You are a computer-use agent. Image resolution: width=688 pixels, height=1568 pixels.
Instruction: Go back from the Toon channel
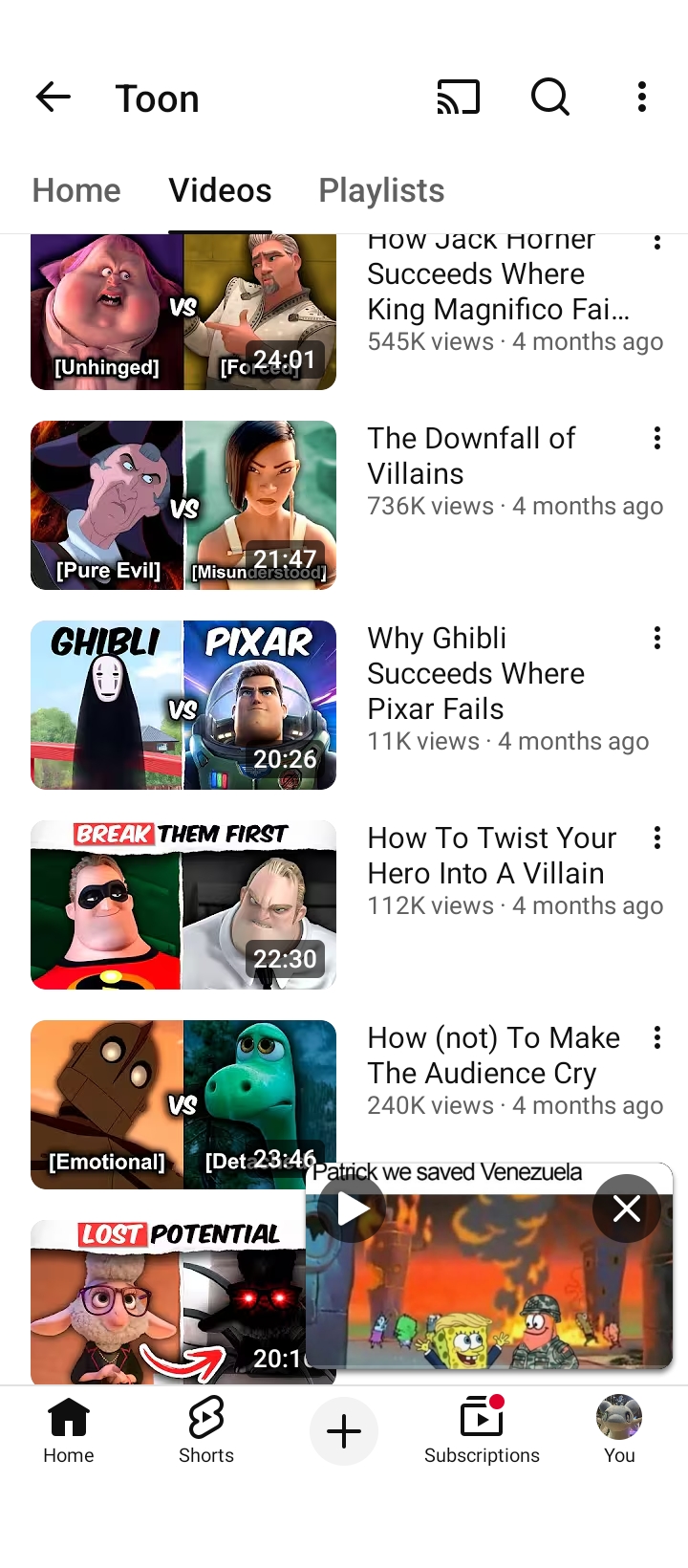[x=54, y=97]
